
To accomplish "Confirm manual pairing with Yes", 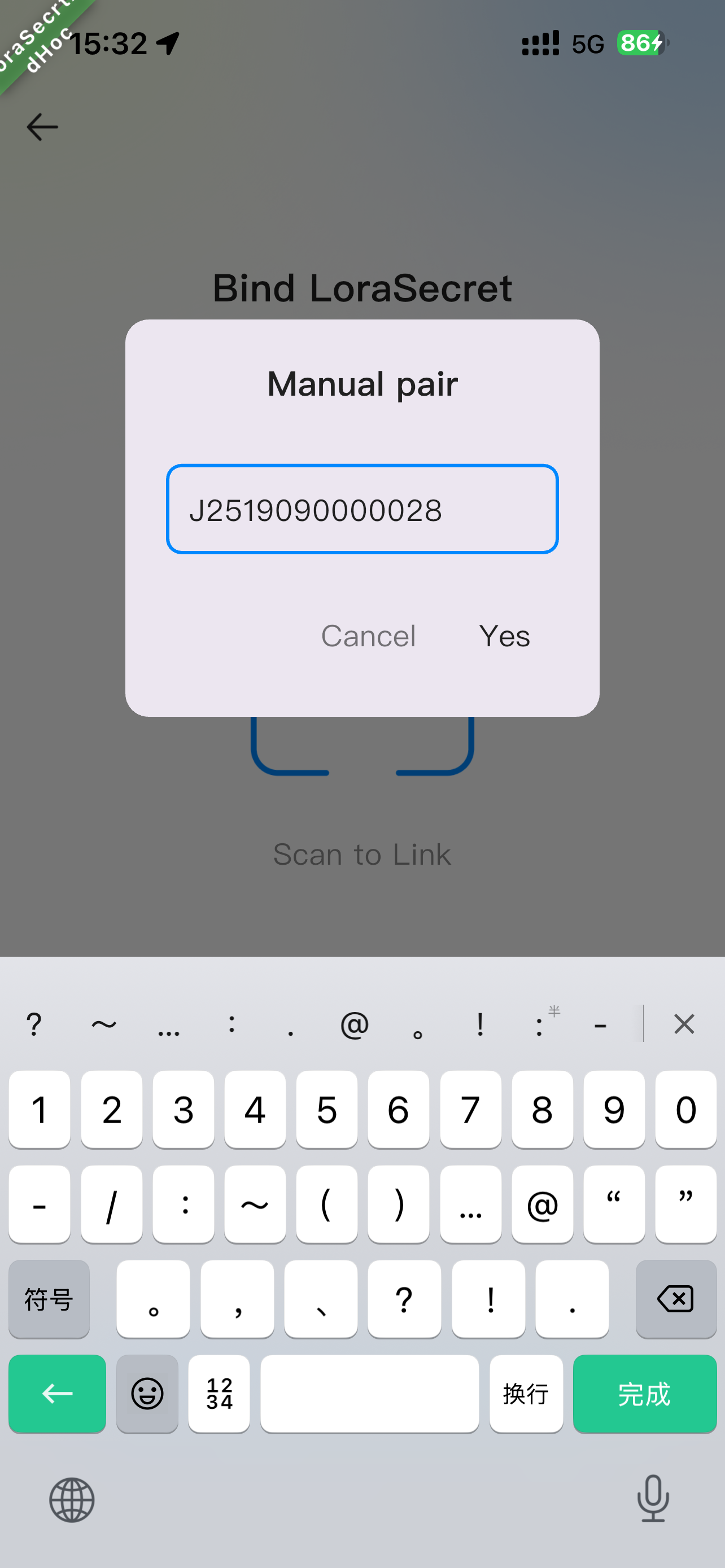I will pyautogui.click(x=504, y=636).
